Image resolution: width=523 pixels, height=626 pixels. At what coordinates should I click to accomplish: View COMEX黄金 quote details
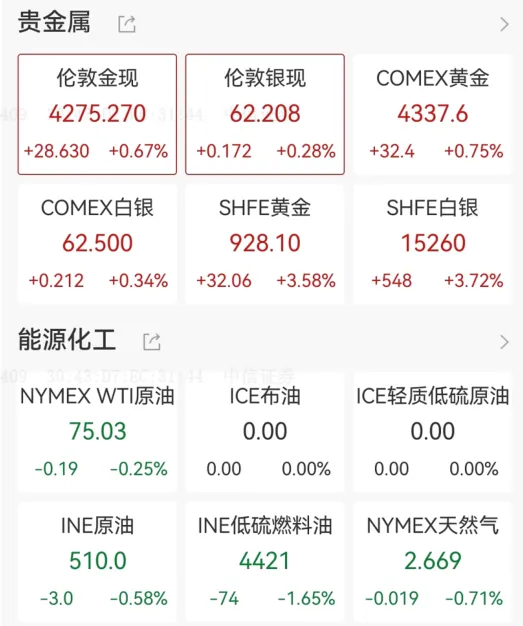coord(432,115)
